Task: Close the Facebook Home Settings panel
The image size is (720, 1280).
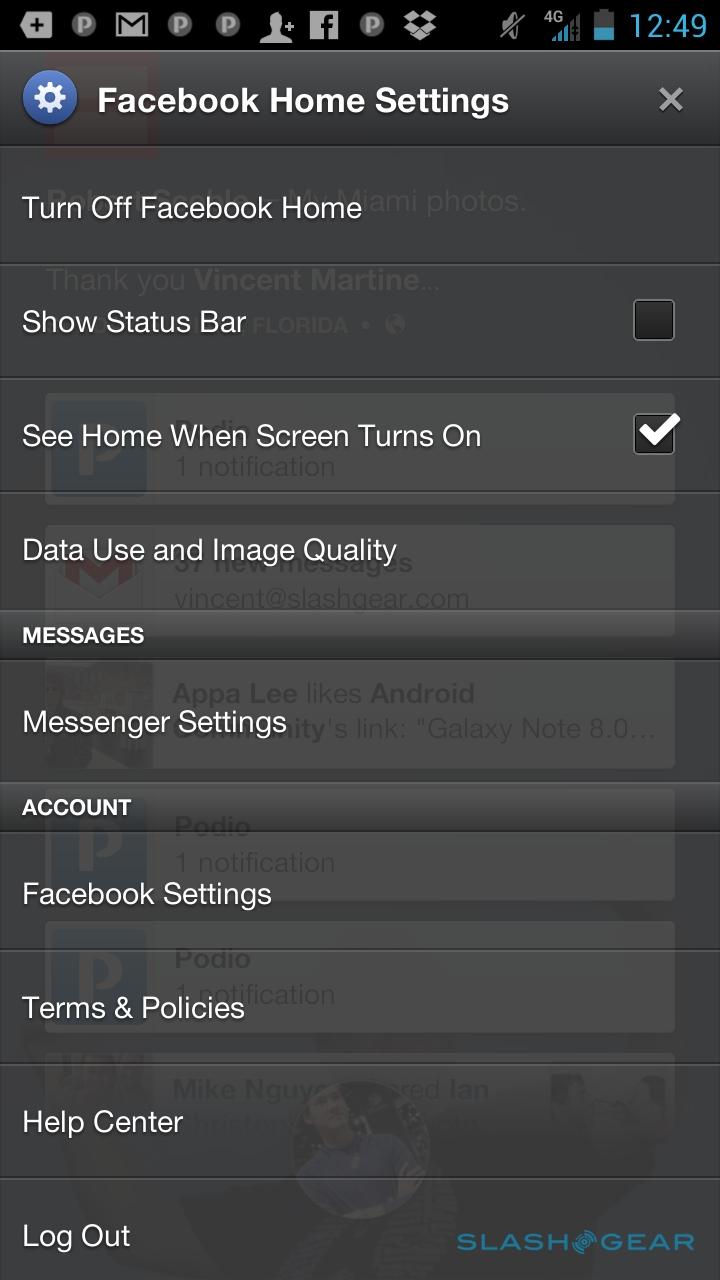Action: click(x=670, y=99)
